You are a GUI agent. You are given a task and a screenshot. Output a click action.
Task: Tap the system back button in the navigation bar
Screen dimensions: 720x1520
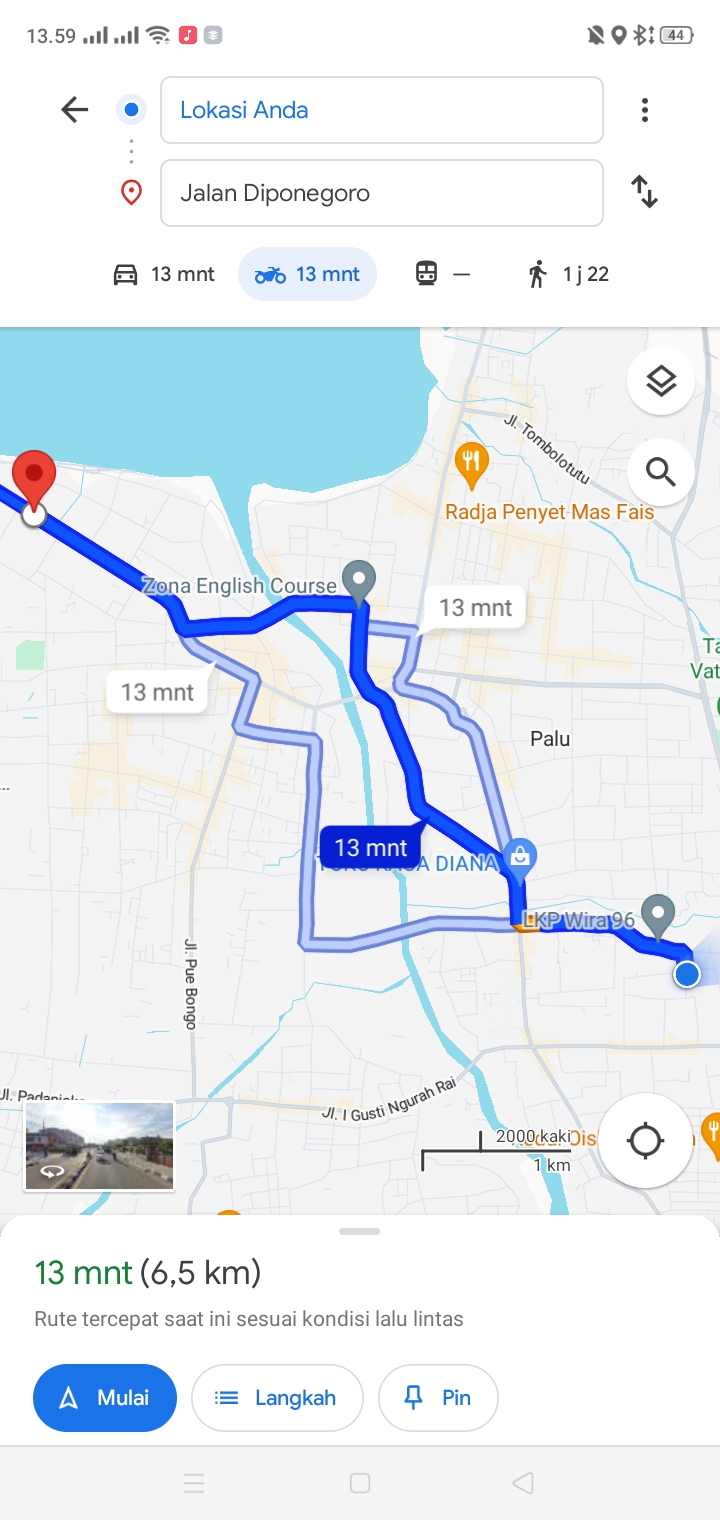click(x=522, y=1483)
